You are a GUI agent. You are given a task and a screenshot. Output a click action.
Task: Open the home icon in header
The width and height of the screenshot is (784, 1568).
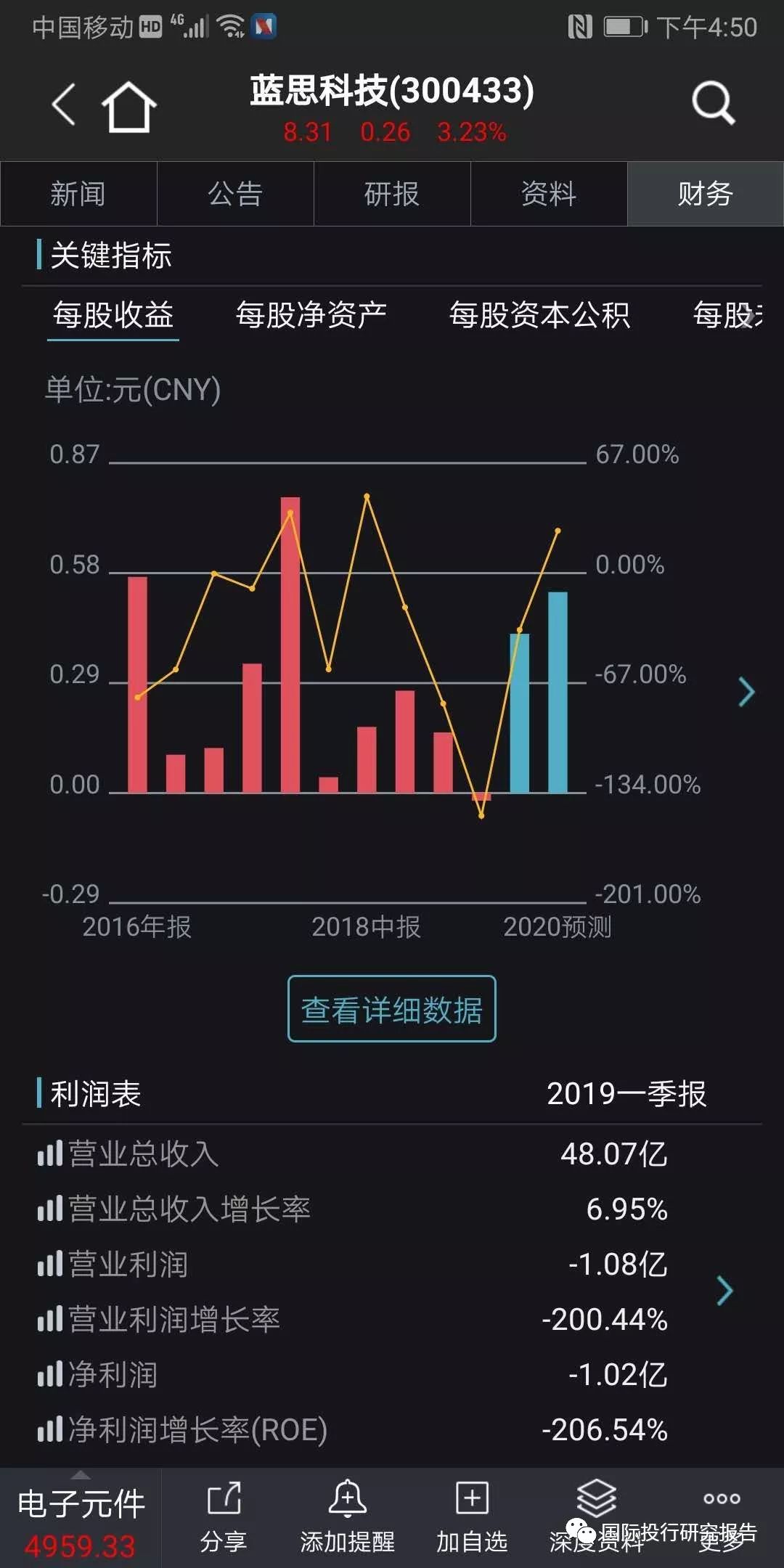click(x=129, y=107)
